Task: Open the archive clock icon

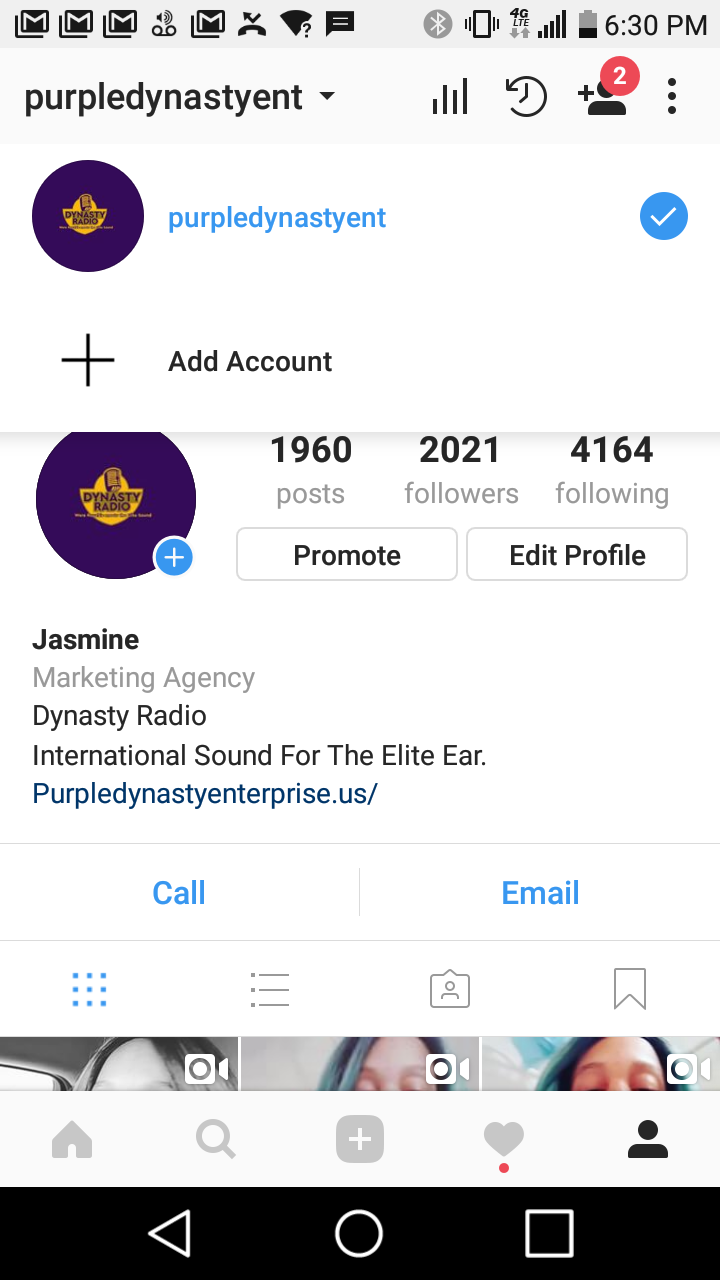Action: click(x=526, y=97)
